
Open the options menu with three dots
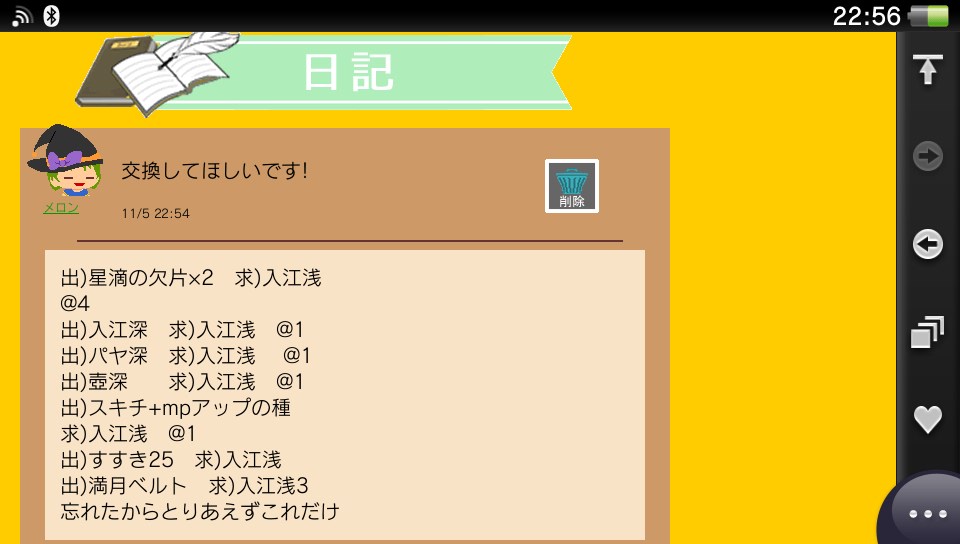click(x=927, y=514)
